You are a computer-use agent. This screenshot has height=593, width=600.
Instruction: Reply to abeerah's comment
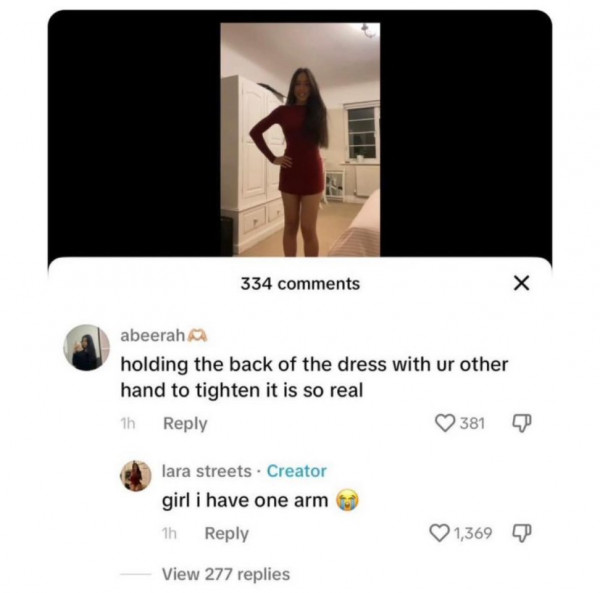pyautogui.click(x=184, y=423)
